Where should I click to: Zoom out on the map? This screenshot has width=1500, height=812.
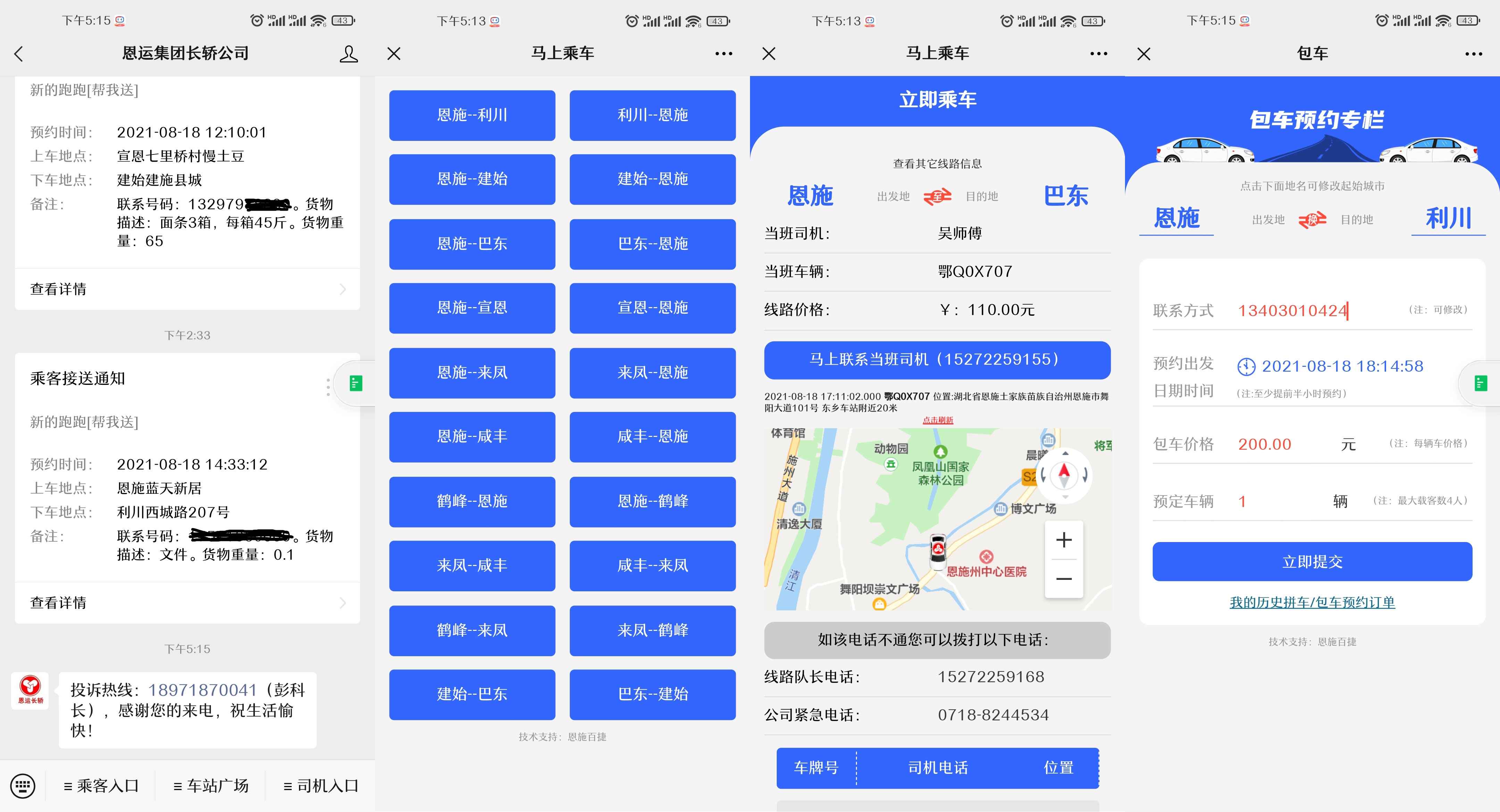pos(1063,578)
